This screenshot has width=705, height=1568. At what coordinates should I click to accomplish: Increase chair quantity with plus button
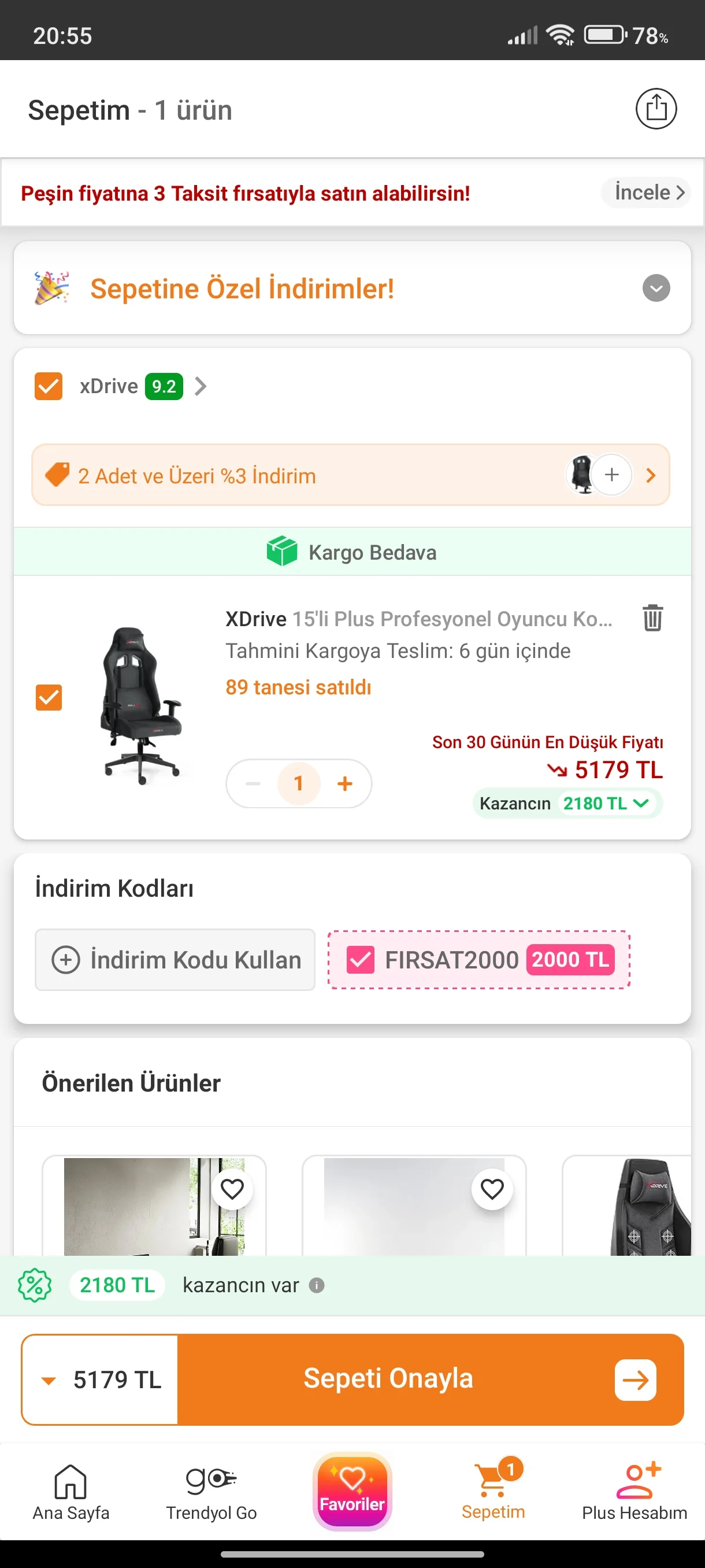[x=344, y=783]
